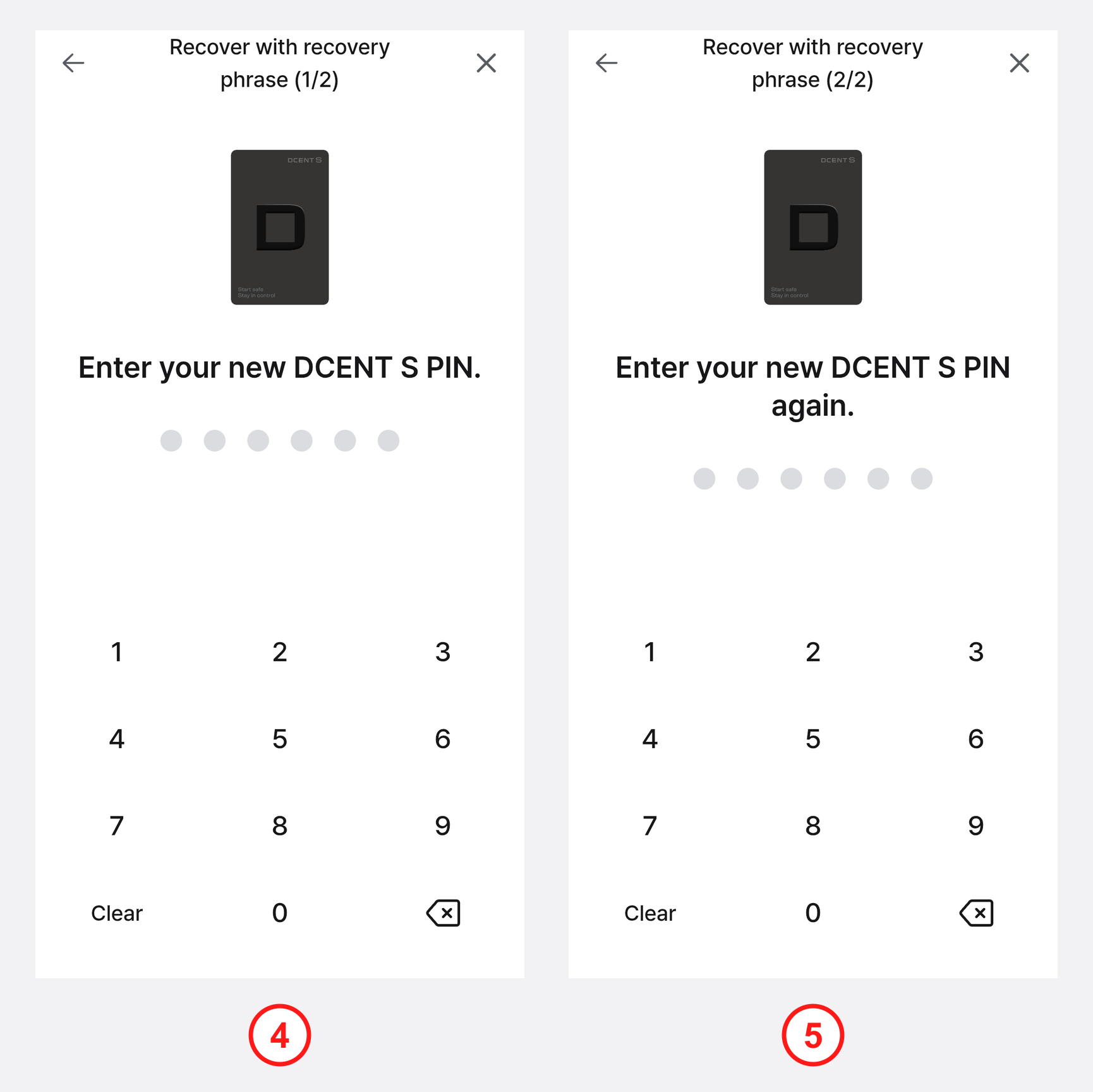Close the recovery phrase (2/2) screen

(x=1019, y=63)
